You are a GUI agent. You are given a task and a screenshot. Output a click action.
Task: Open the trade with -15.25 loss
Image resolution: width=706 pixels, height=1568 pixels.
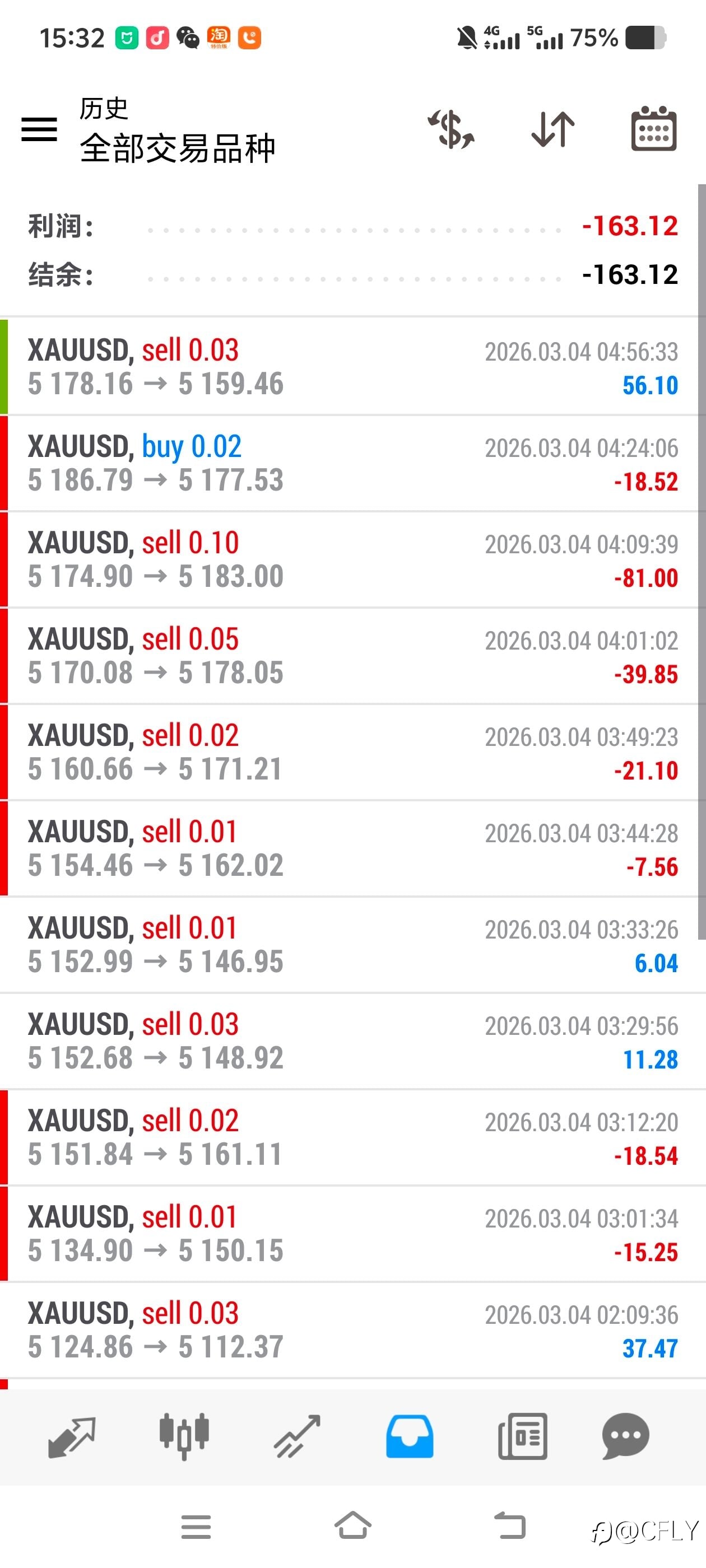(x=352, y=1233)
